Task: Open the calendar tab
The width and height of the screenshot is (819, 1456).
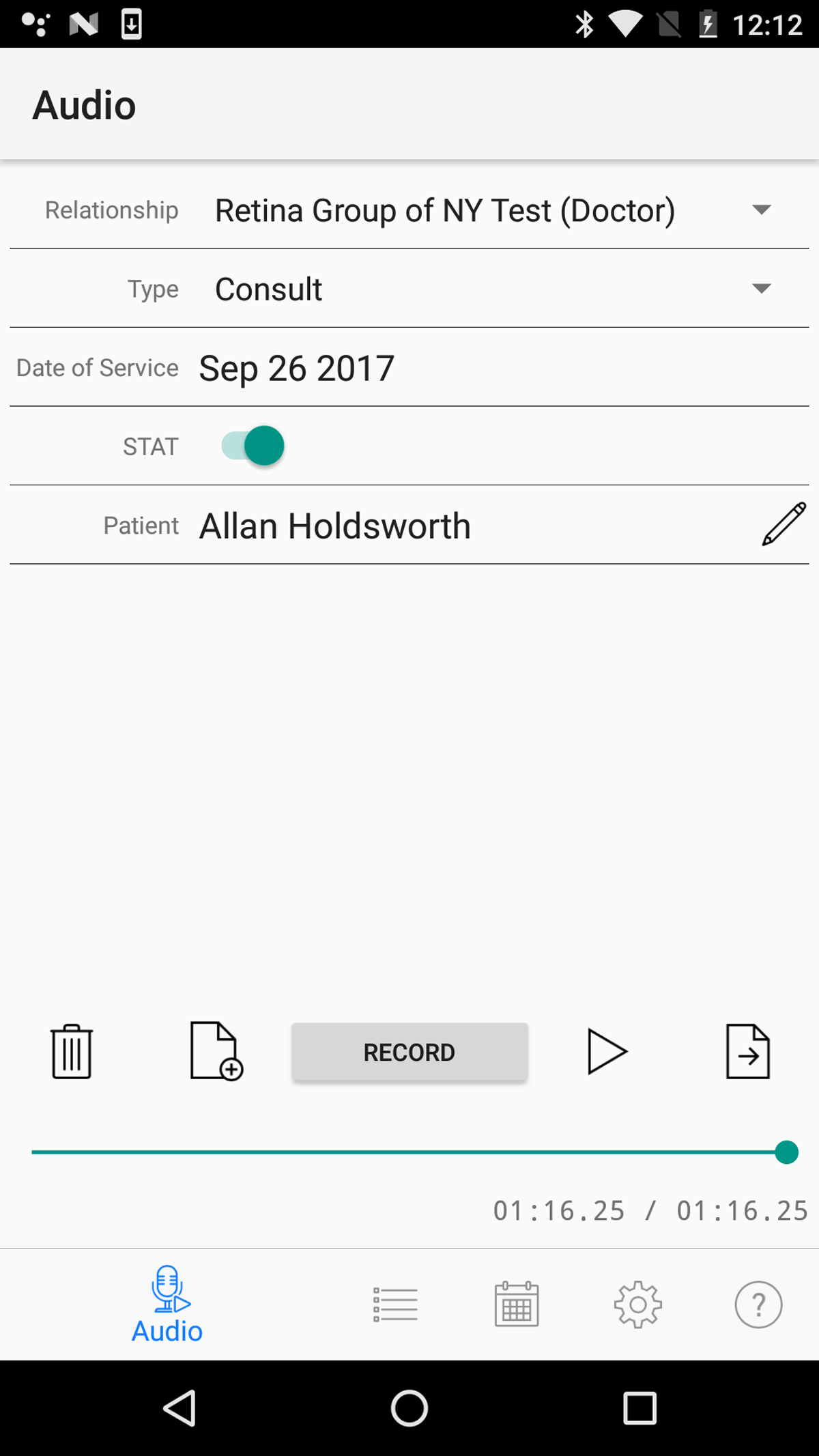Action: tap(517, 1304)
